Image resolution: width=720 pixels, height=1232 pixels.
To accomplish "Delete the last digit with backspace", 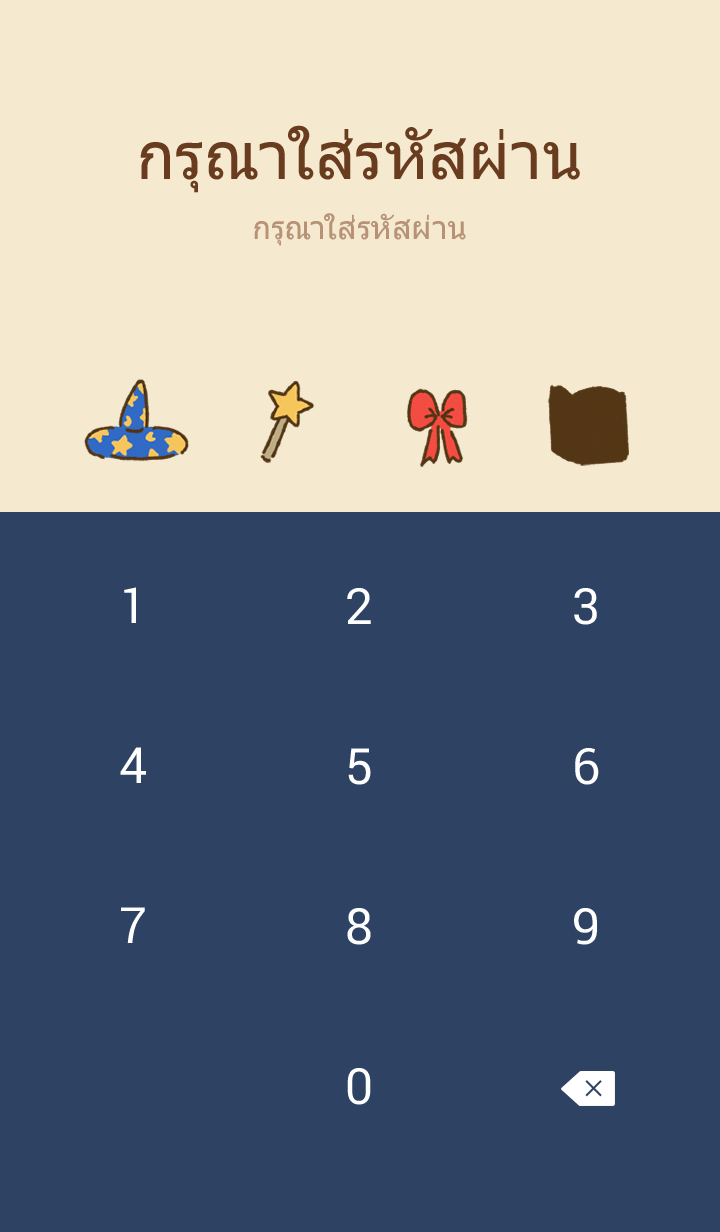I will click(x=588, y=1088).
